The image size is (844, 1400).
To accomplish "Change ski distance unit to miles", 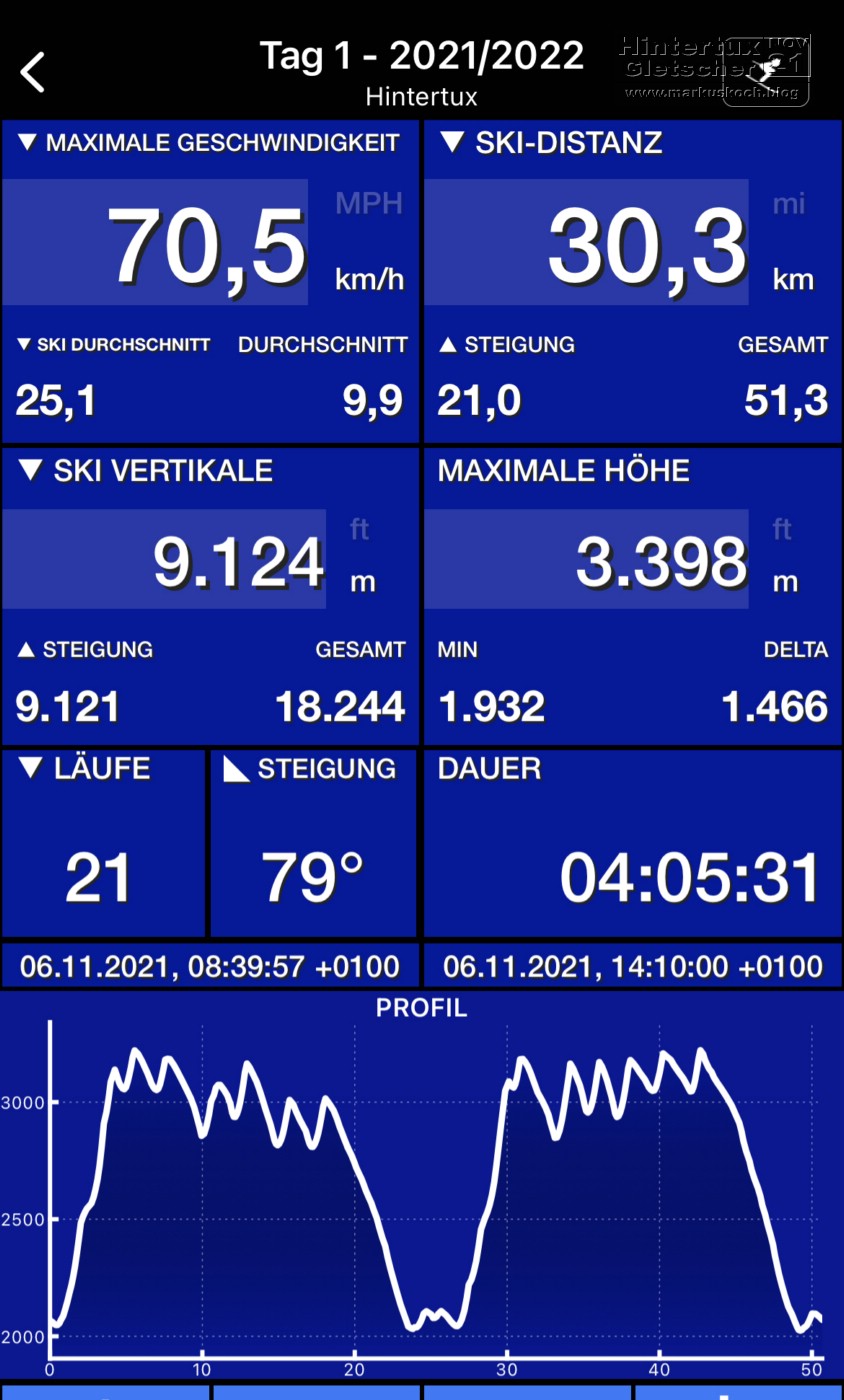I will (x=788, y=205).
